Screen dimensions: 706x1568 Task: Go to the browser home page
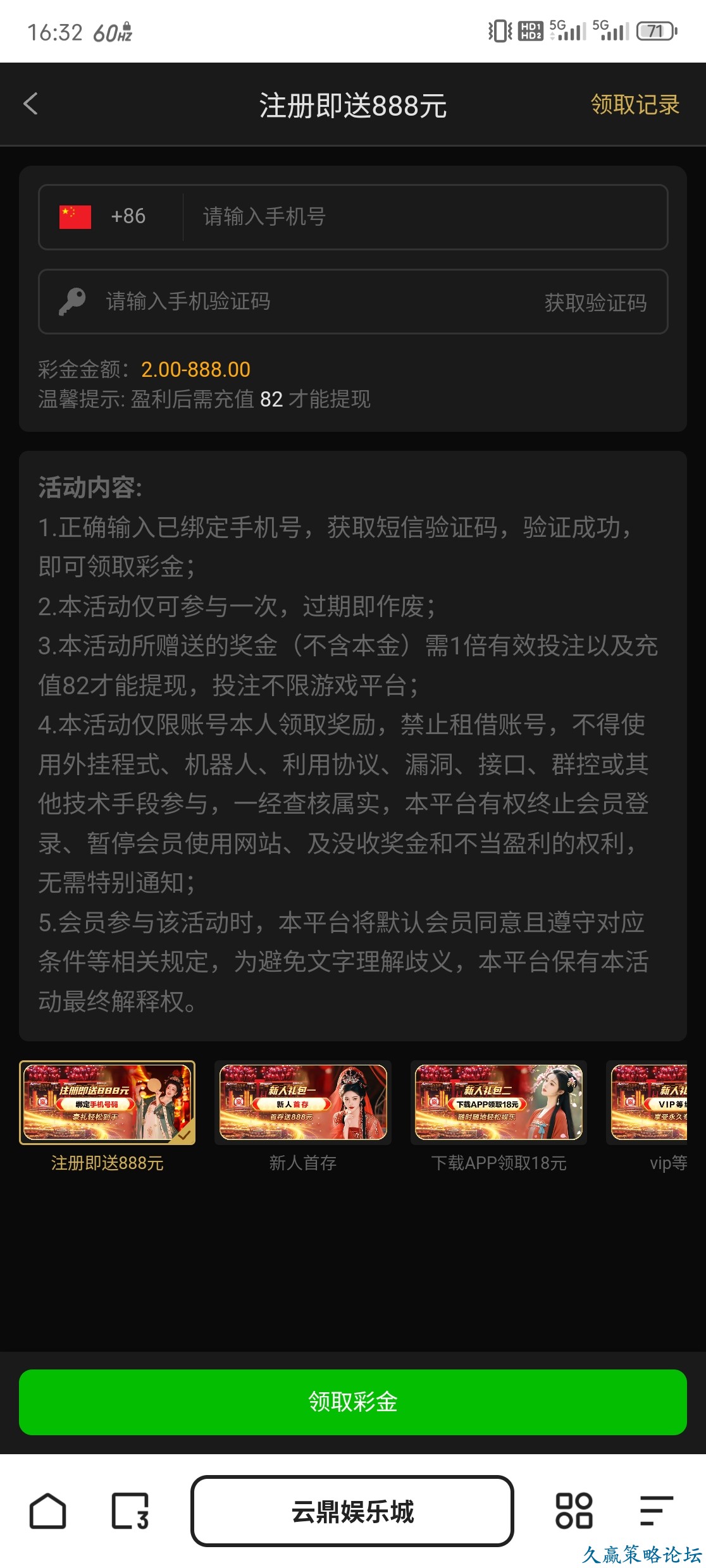(x=48, y=1511)
